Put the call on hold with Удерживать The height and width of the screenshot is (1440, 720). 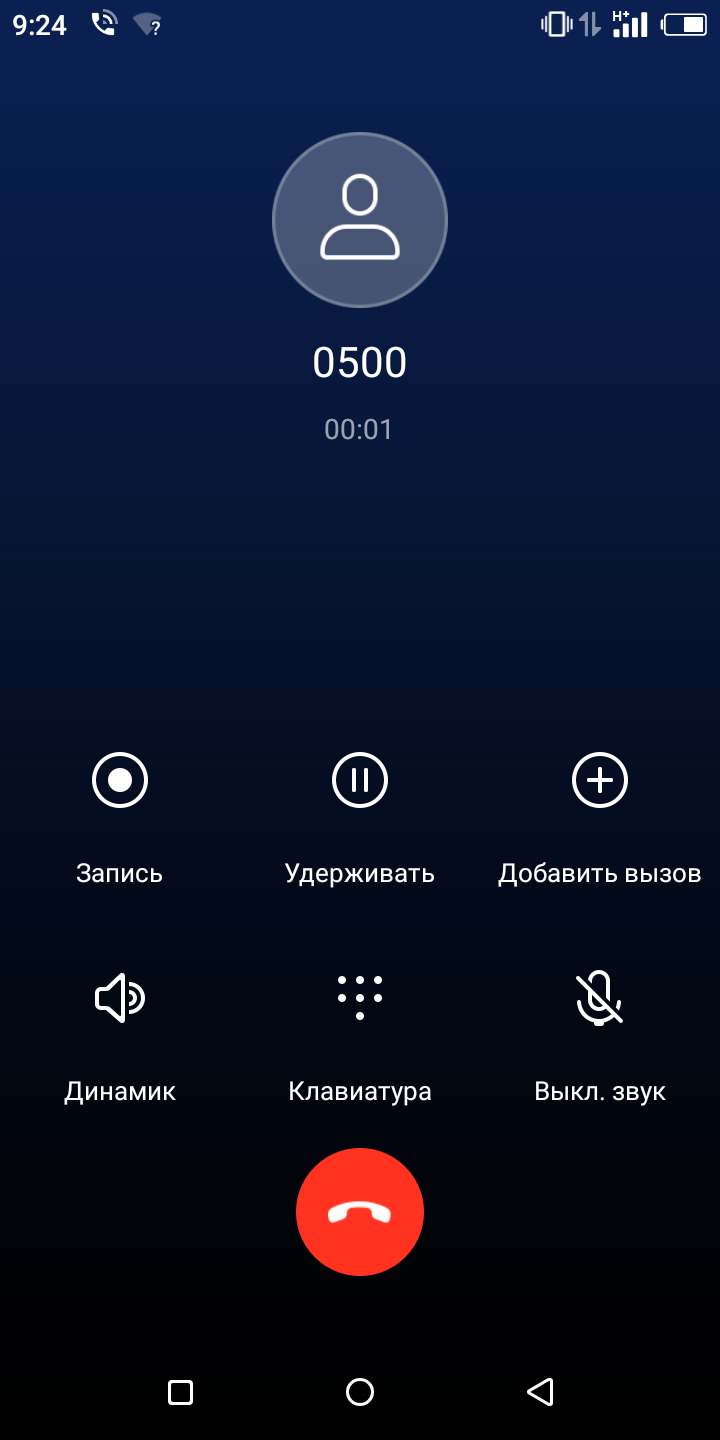(360, 780)
